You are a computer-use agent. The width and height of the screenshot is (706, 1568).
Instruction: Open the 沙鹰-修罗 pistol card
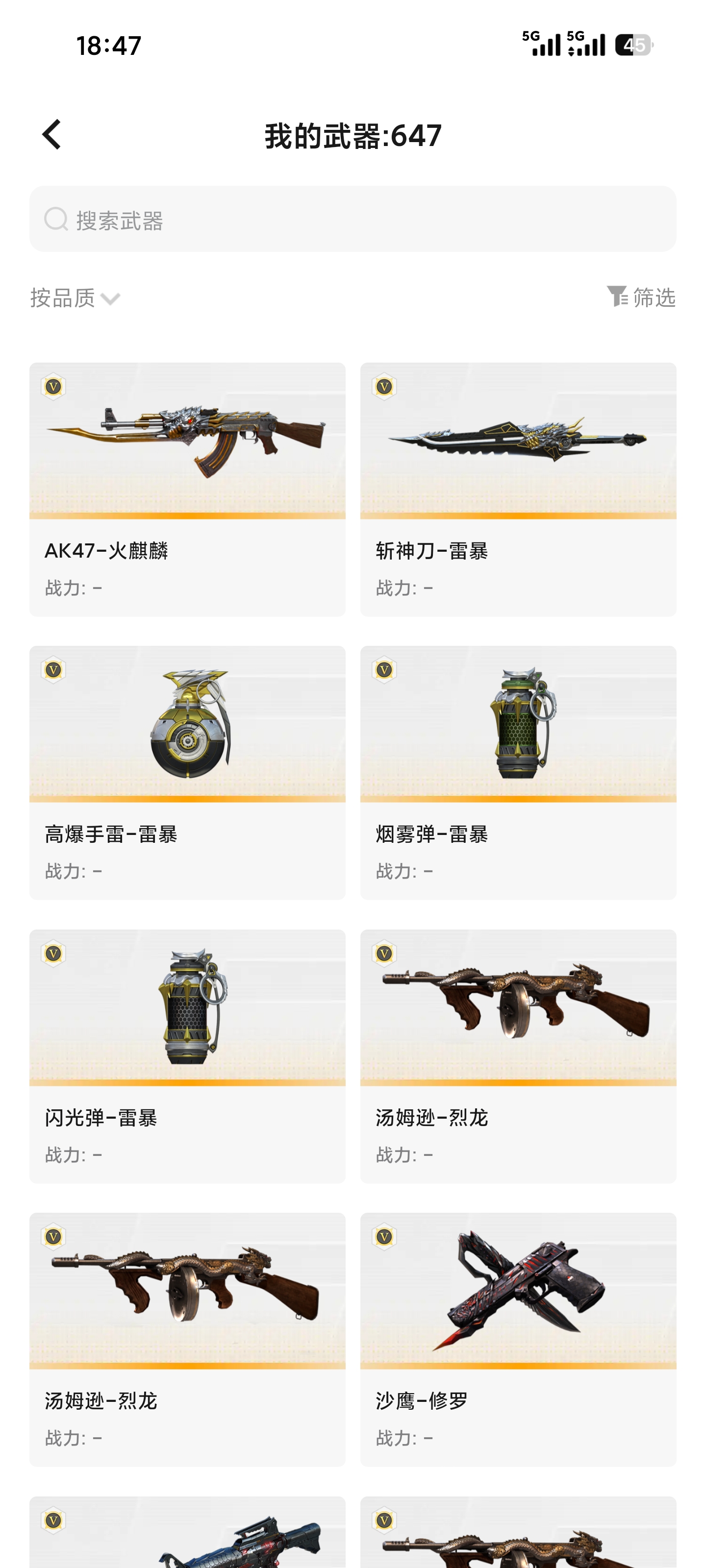click(518, 1339)
